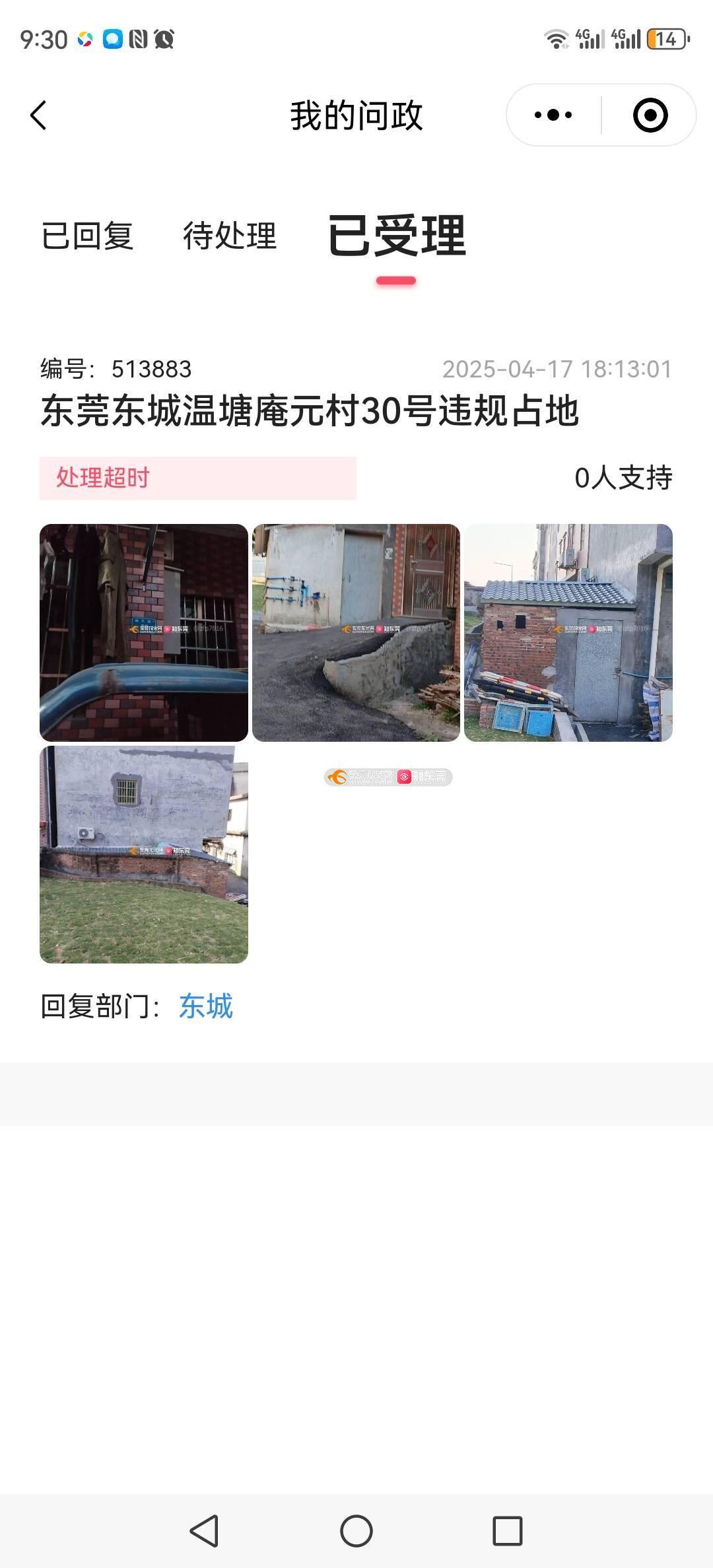Open the photo of the small brick shed
The height and width of the screenshot is (1568, 713).
click(x=568, y=632)
